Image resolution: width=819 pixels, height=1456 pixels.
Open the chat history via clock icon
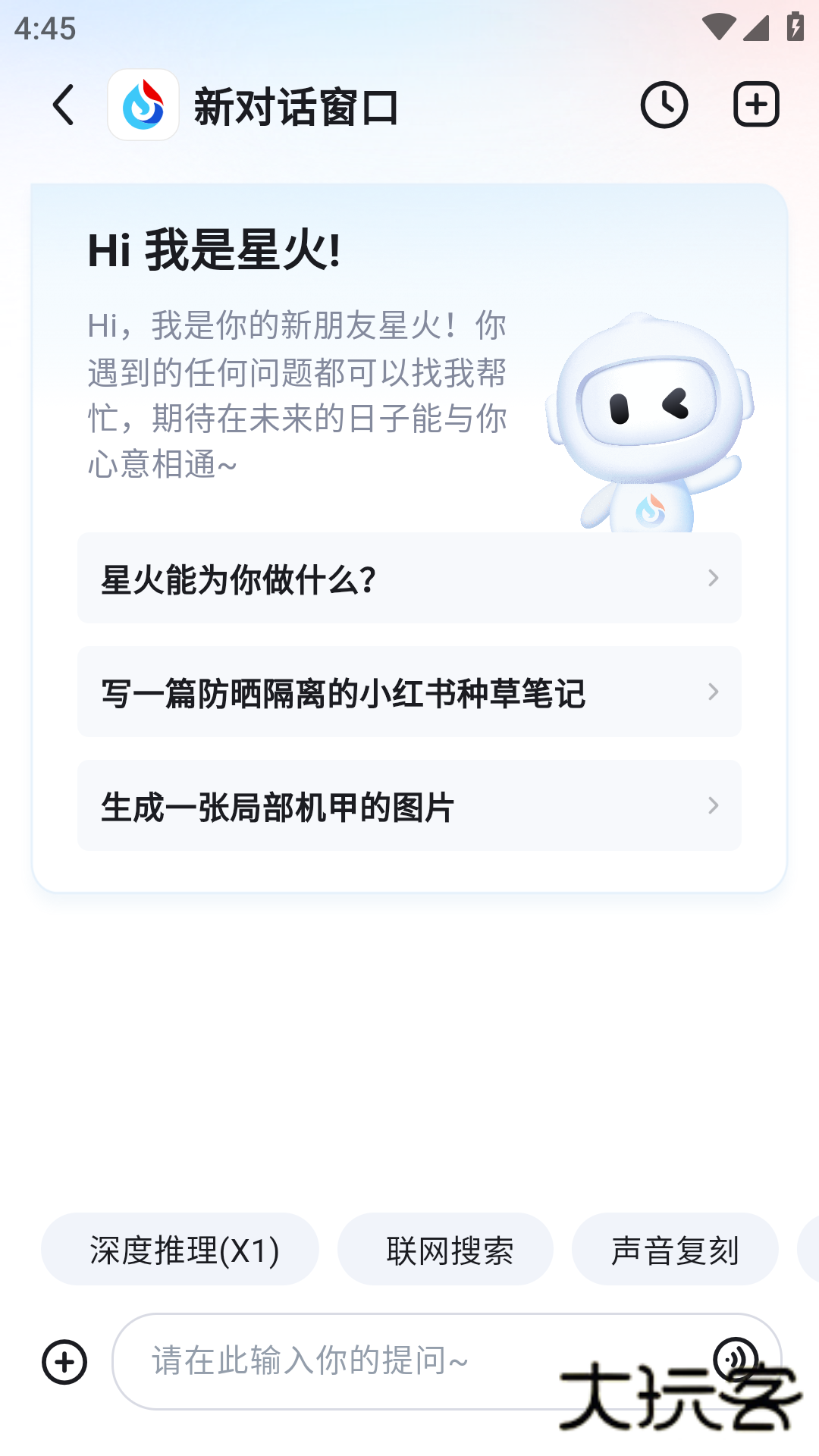point(665,105)
